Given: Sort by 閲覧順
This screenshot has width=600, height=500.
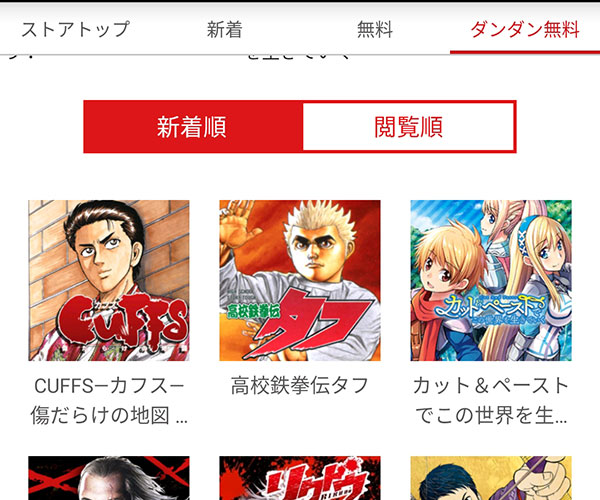Looking at the screenshot, I should [x=408, y=127].
